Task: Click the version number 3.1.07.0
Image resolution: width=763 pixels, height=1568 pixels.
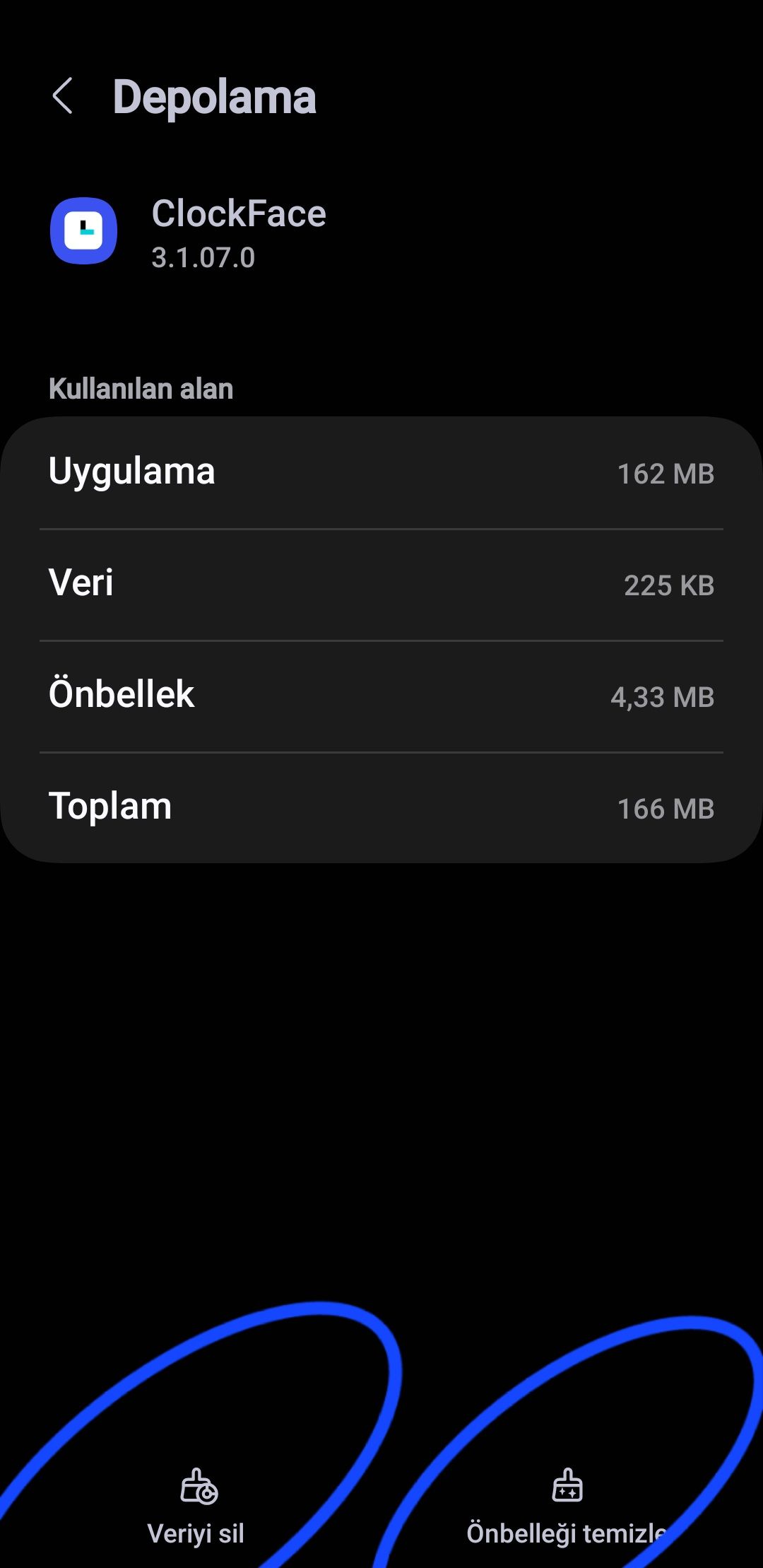Action: [203, 259]
